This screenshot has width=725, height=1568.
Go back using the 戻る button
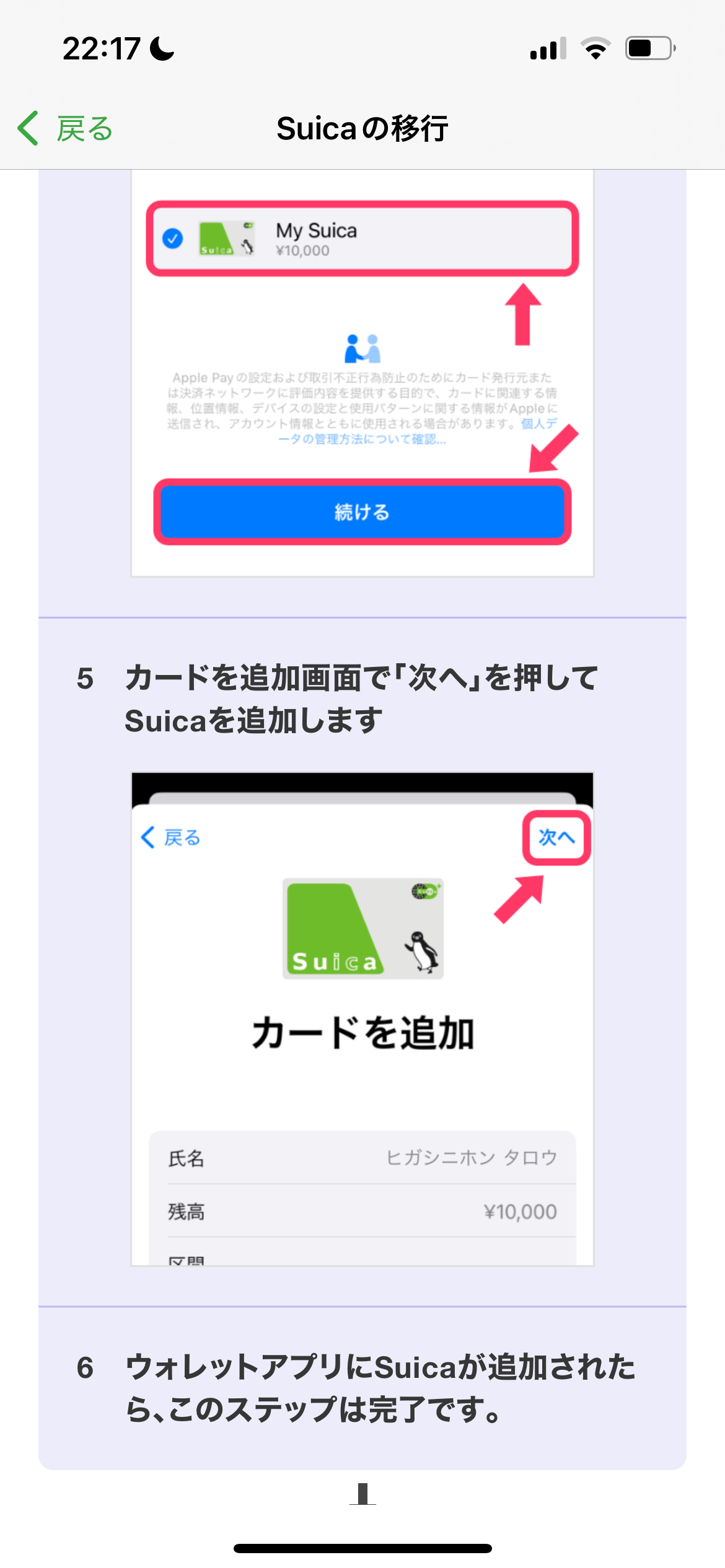(66, 129)
